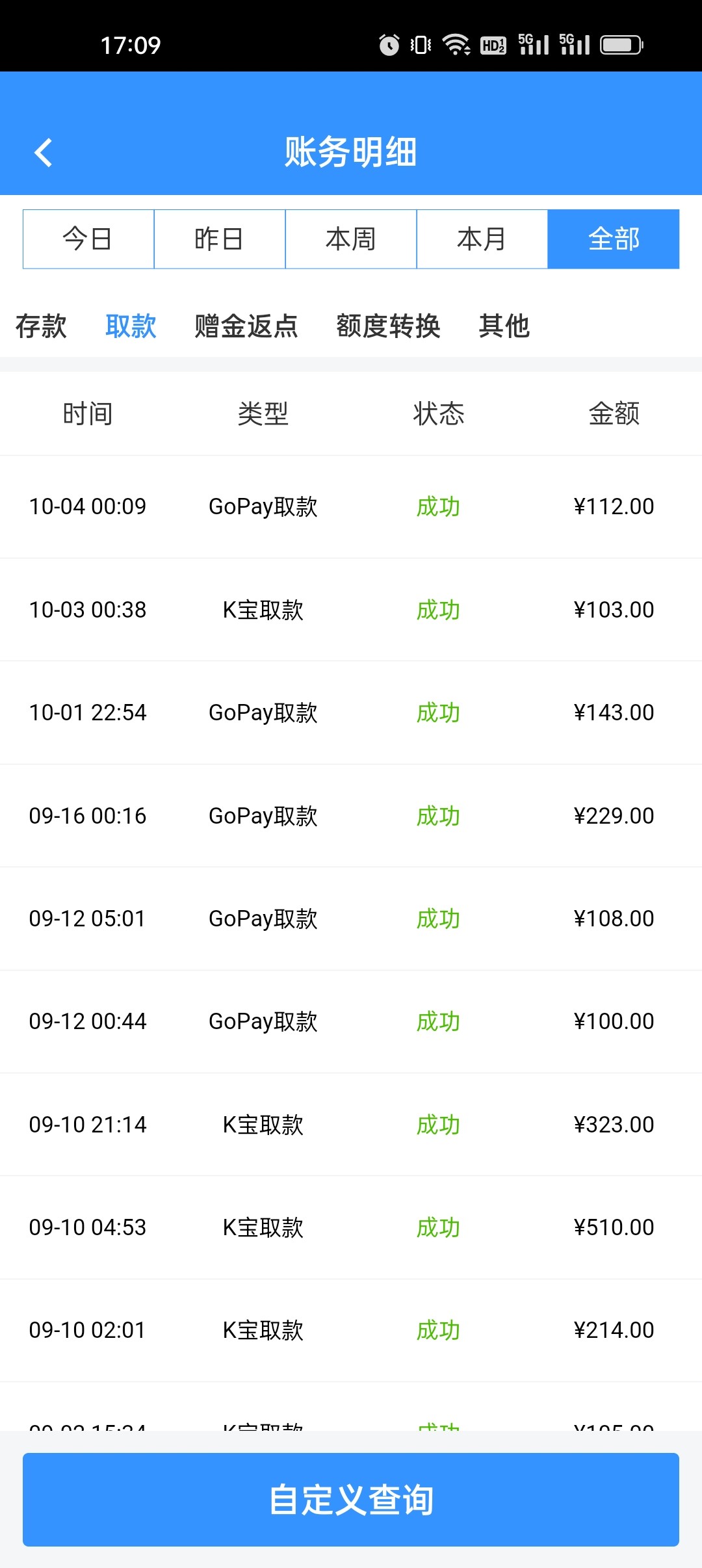The height and width of the screenshot is (1568, 702).
Task: Open the 其他 category tab
Action: pos(504,326)
